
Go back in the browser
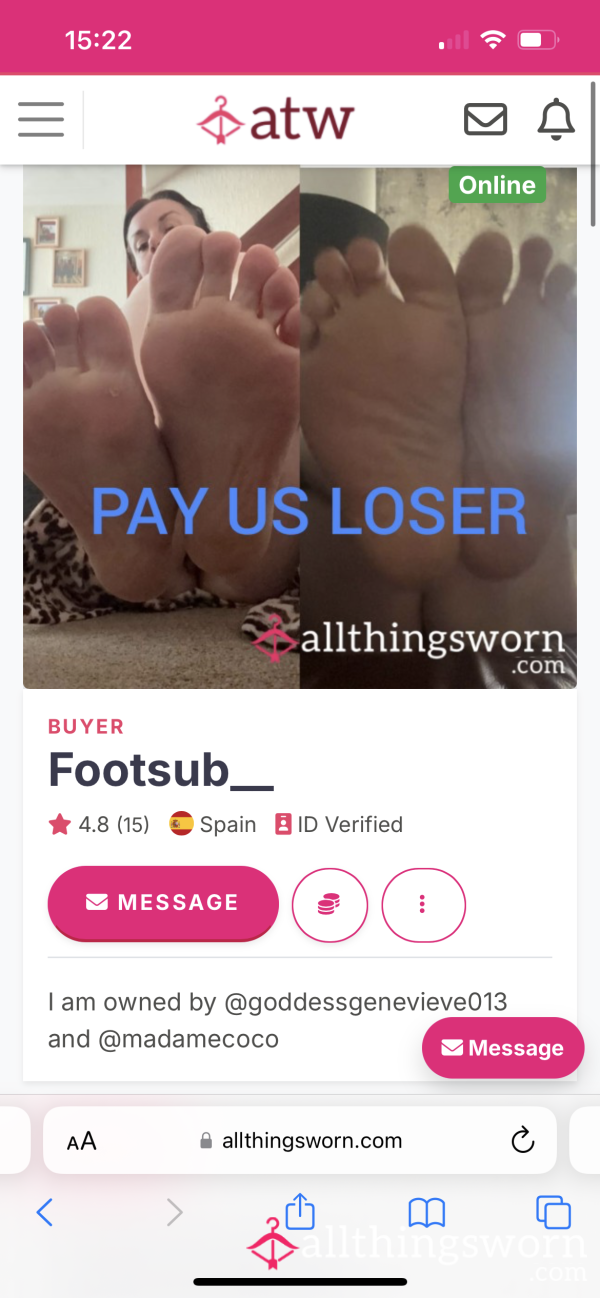click(44, 1213)
